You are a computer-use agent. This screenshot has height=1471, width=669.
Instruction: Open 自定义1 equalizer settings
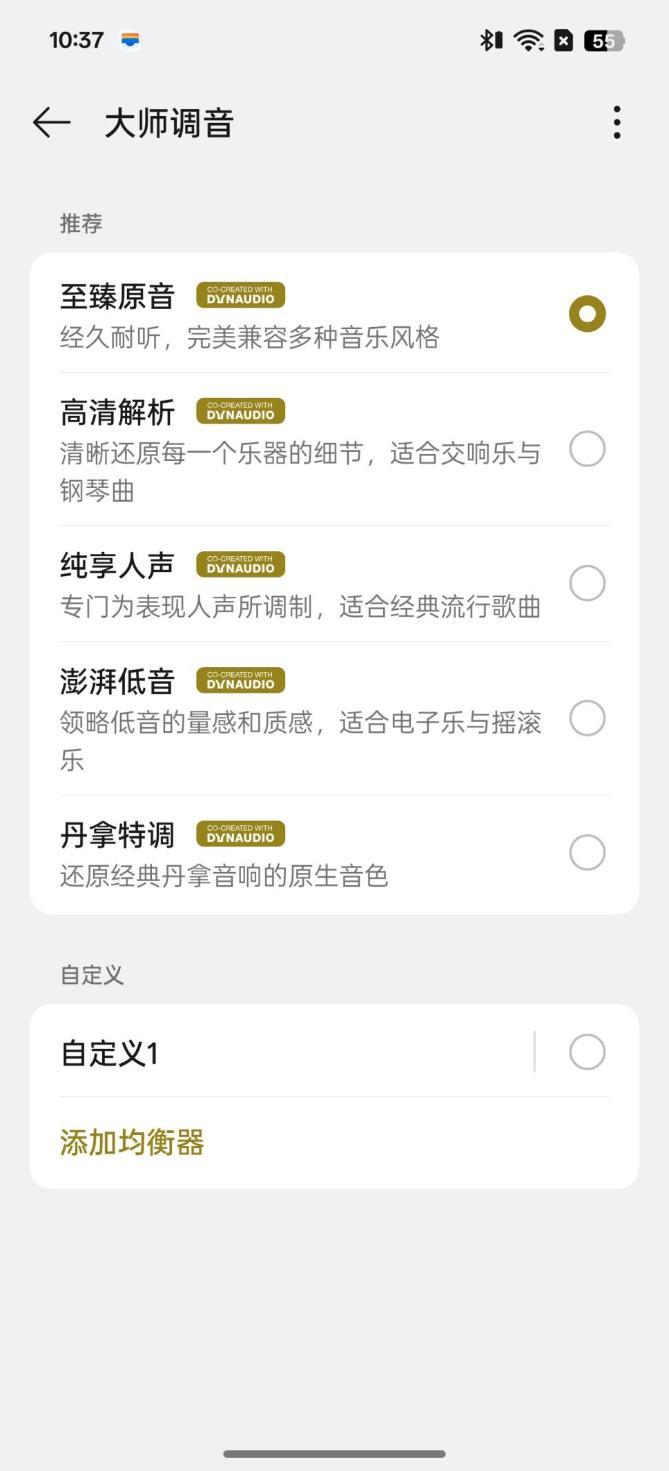click(280, 1053)
